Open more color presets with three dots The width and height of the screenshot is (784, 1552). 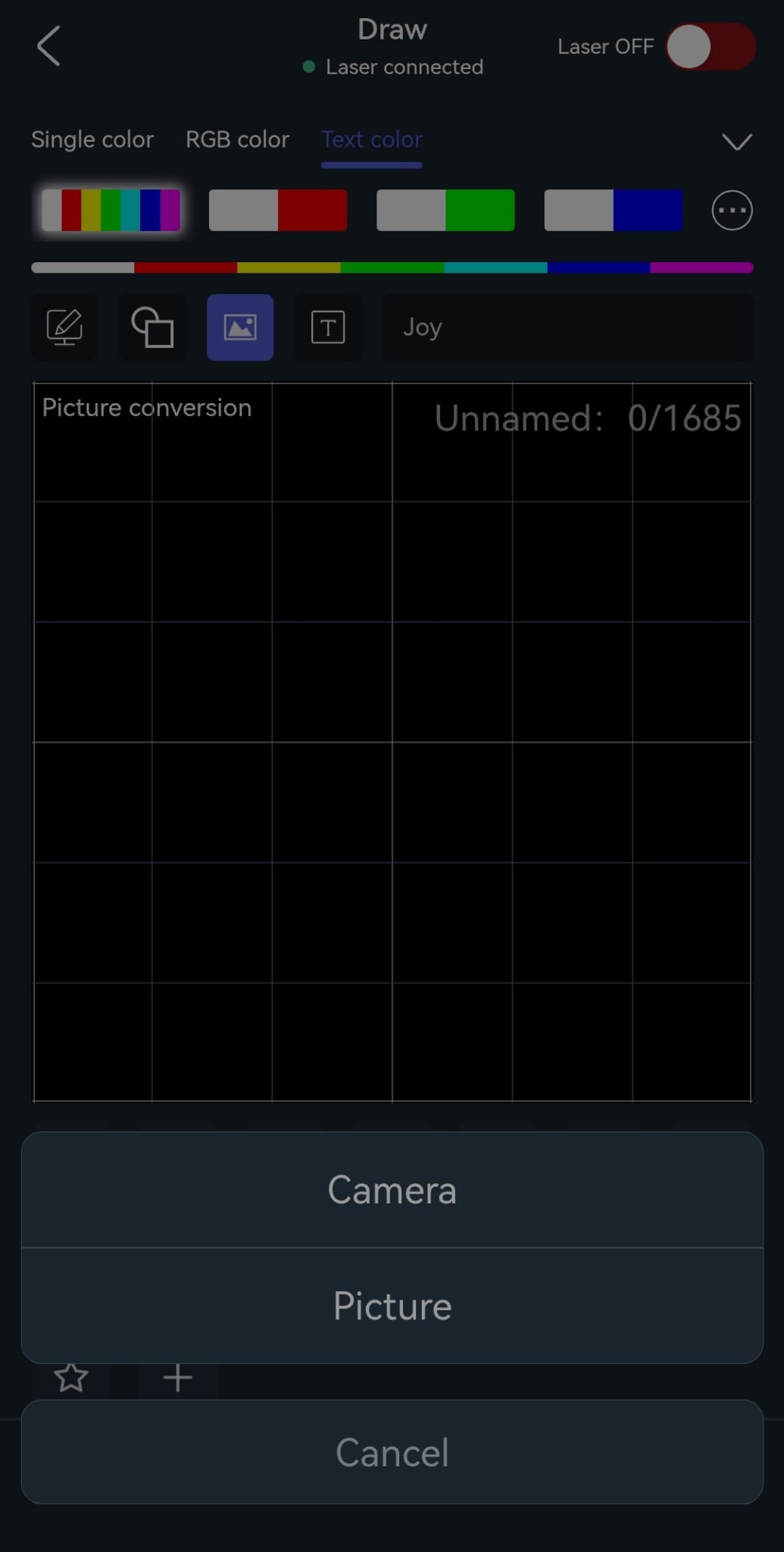[732, 210]
